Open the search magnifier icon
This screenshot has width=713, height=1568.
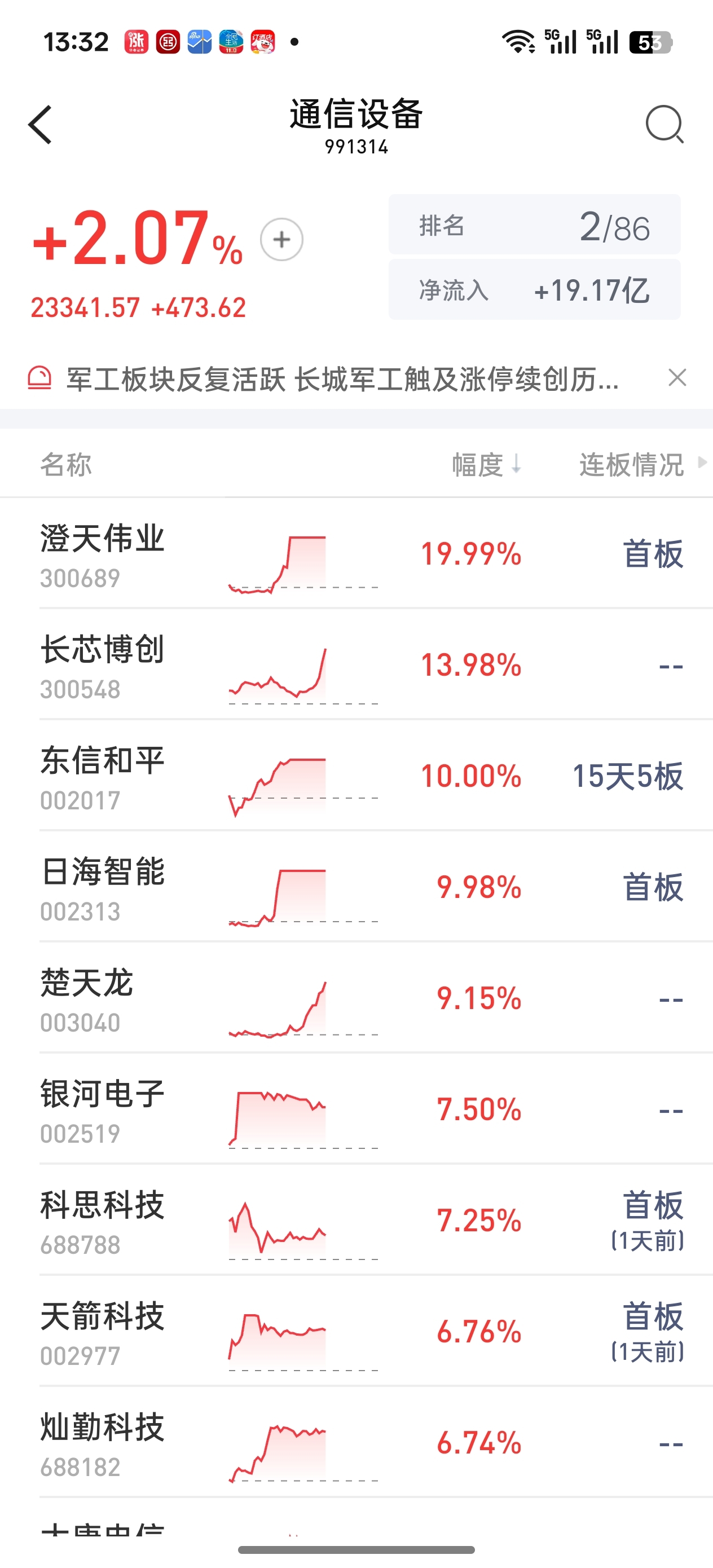coord(664,124)
